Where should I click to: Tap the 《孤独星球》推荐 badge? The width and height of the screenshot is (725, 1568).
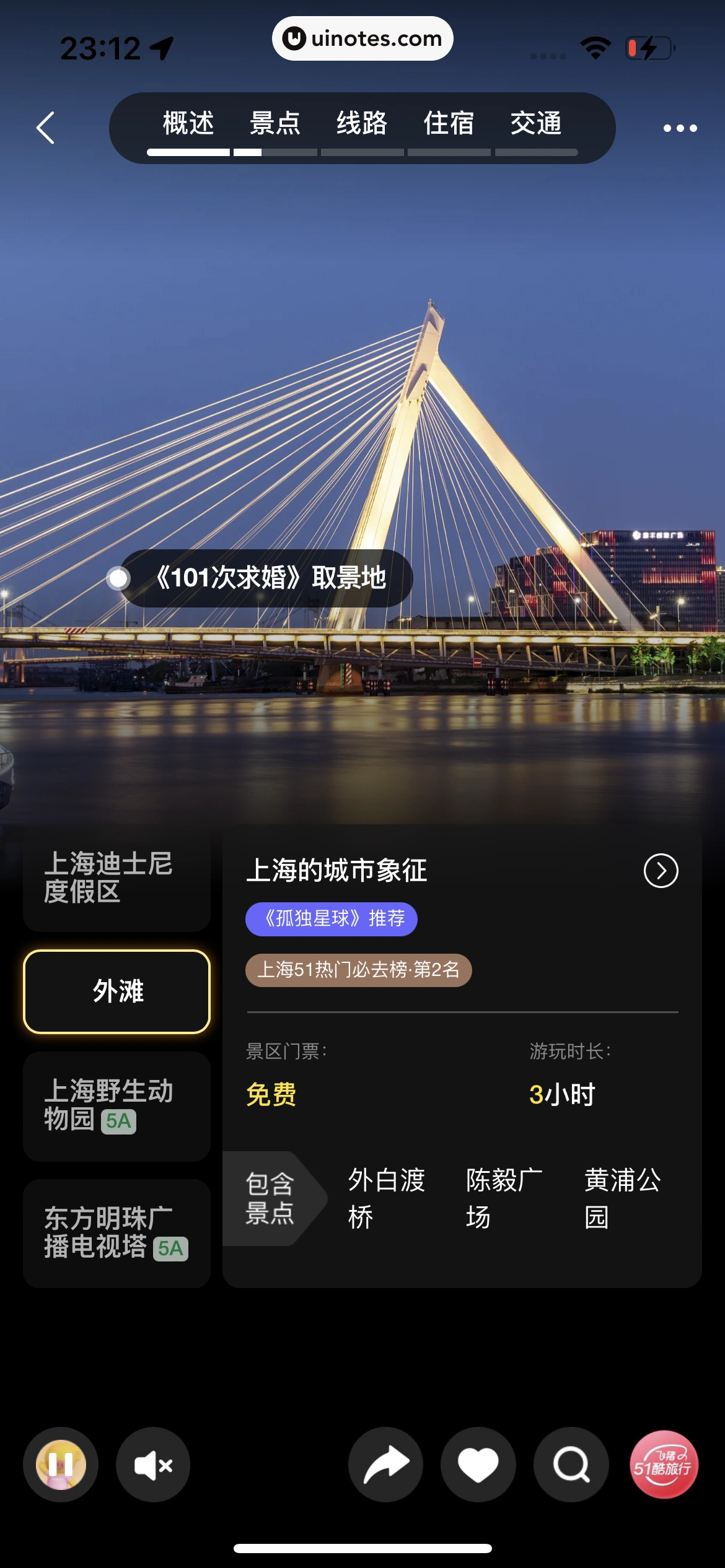click(x=331, y=918)
